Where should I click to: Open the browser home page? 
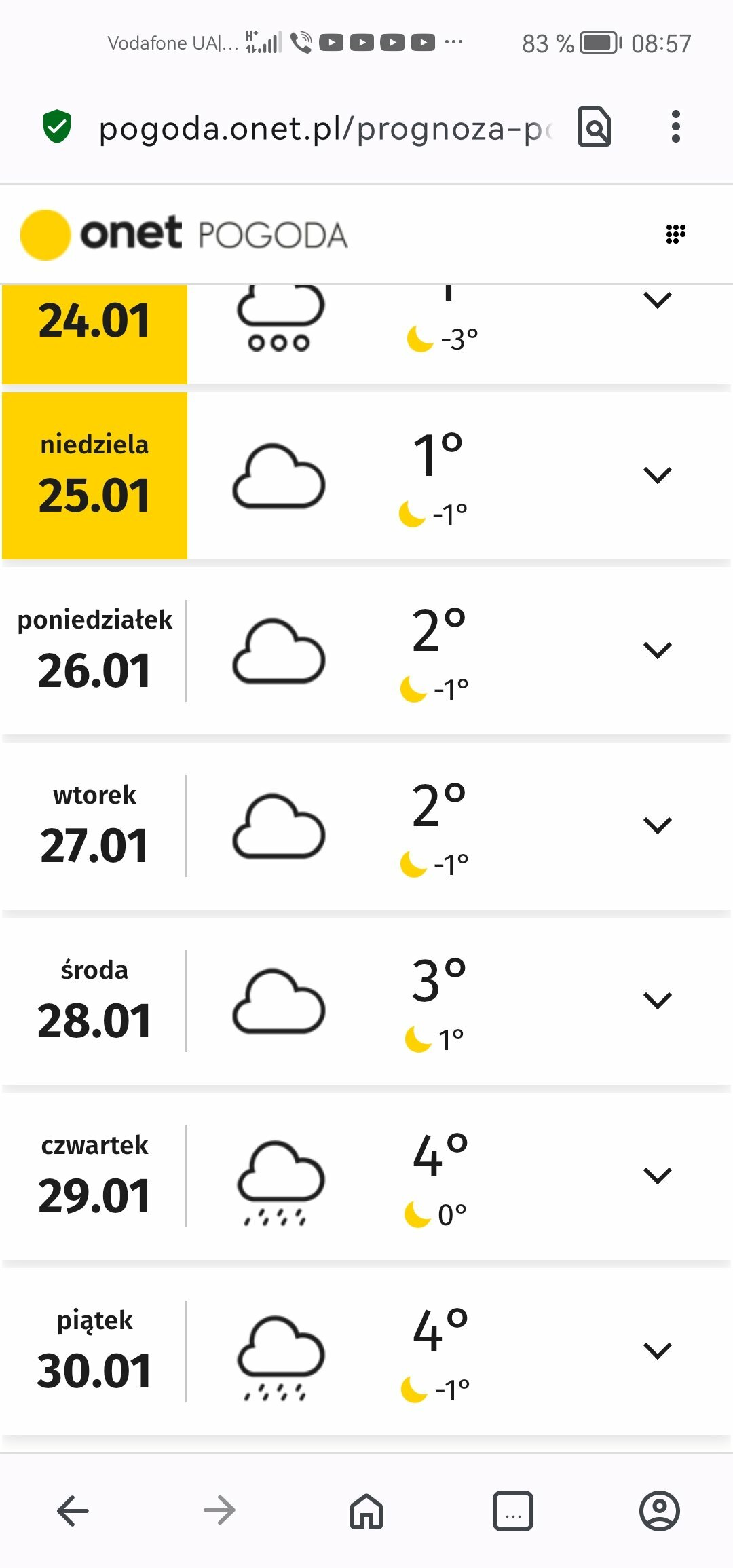(366, 1511)
